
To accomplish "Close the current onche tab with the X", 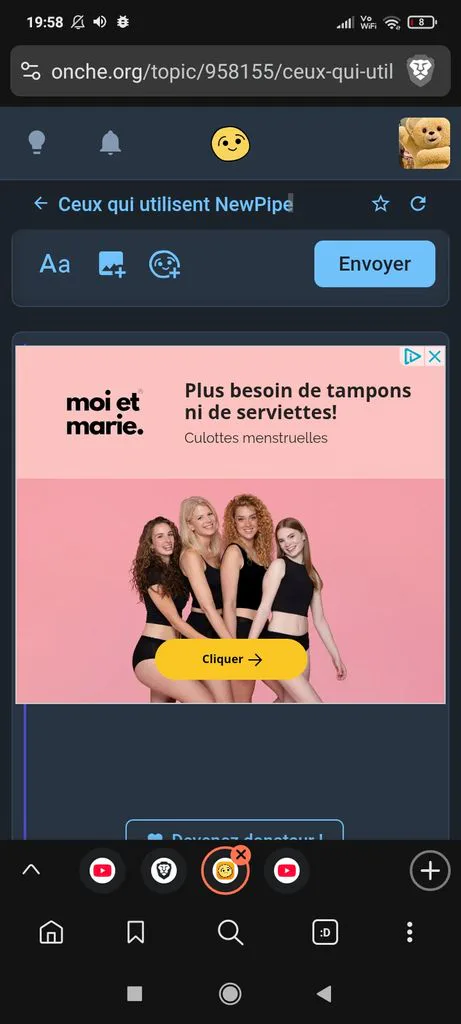I will [x=241, y=854].
